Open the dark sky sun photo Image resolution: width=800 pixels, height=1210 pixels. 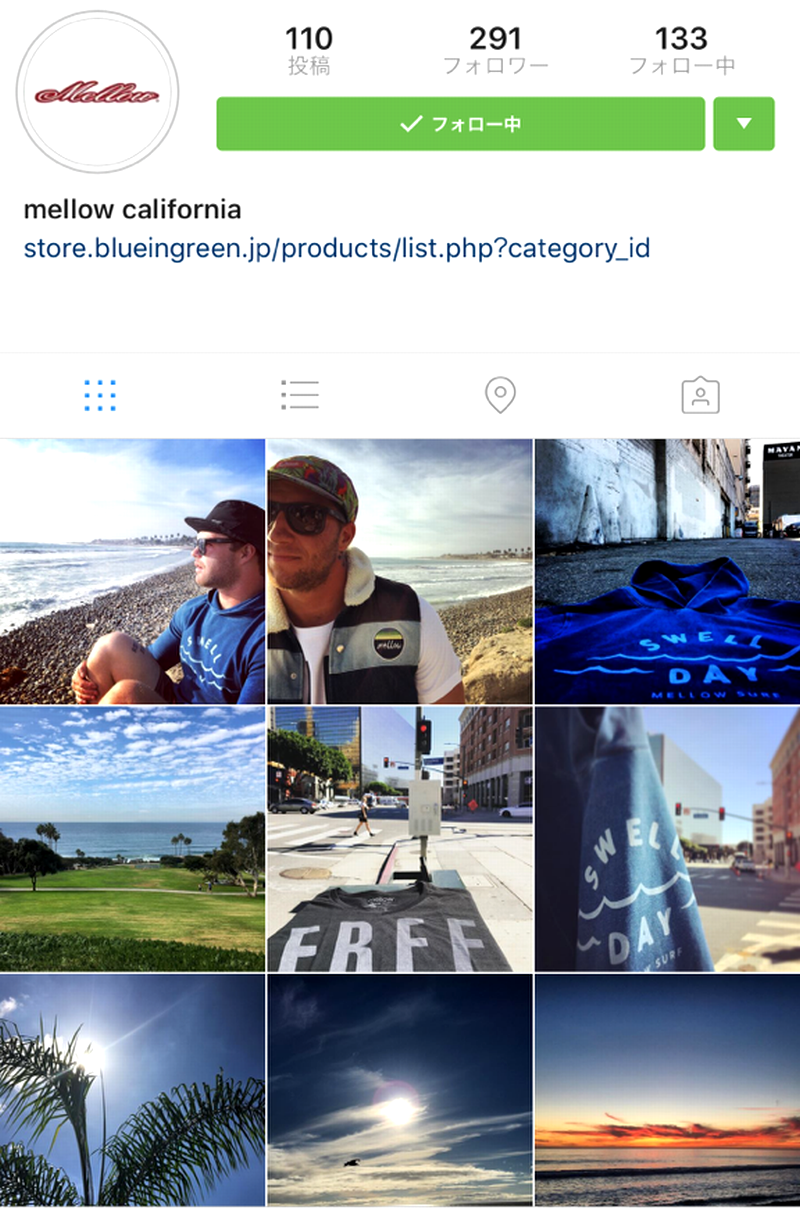tap(400, 1090)
